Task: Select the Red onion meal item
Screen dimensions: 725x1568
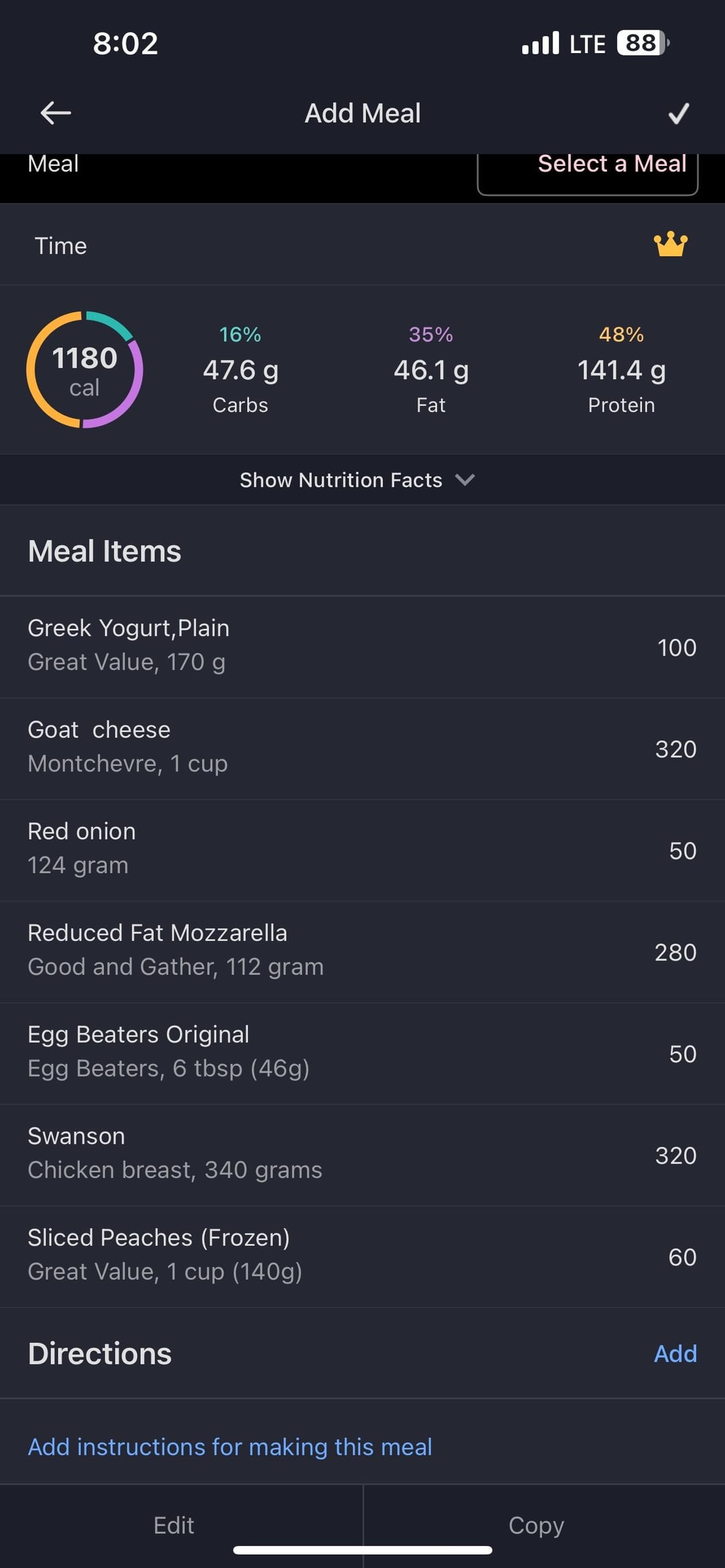Action: [x=362, y=850]
